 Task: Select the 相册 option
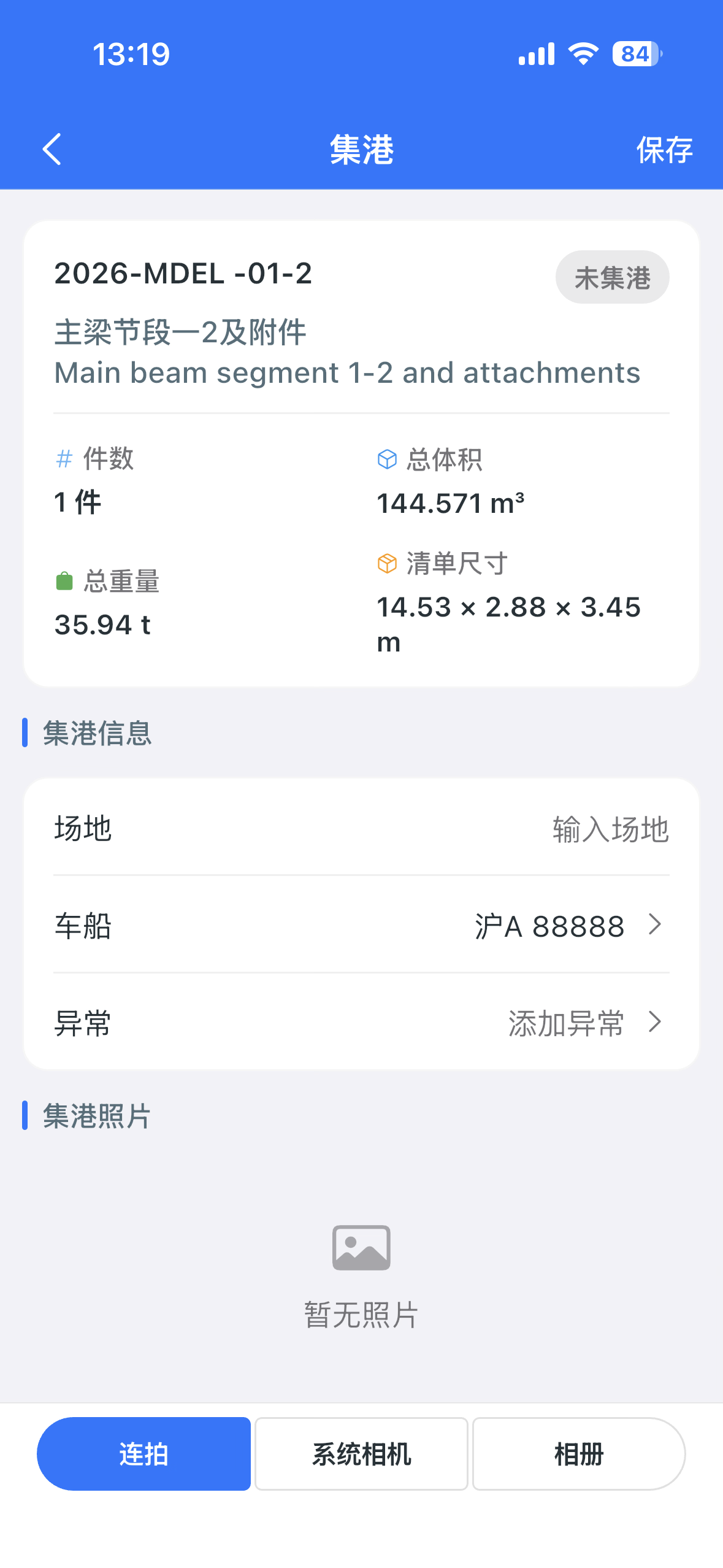(x=578, y=1453)
